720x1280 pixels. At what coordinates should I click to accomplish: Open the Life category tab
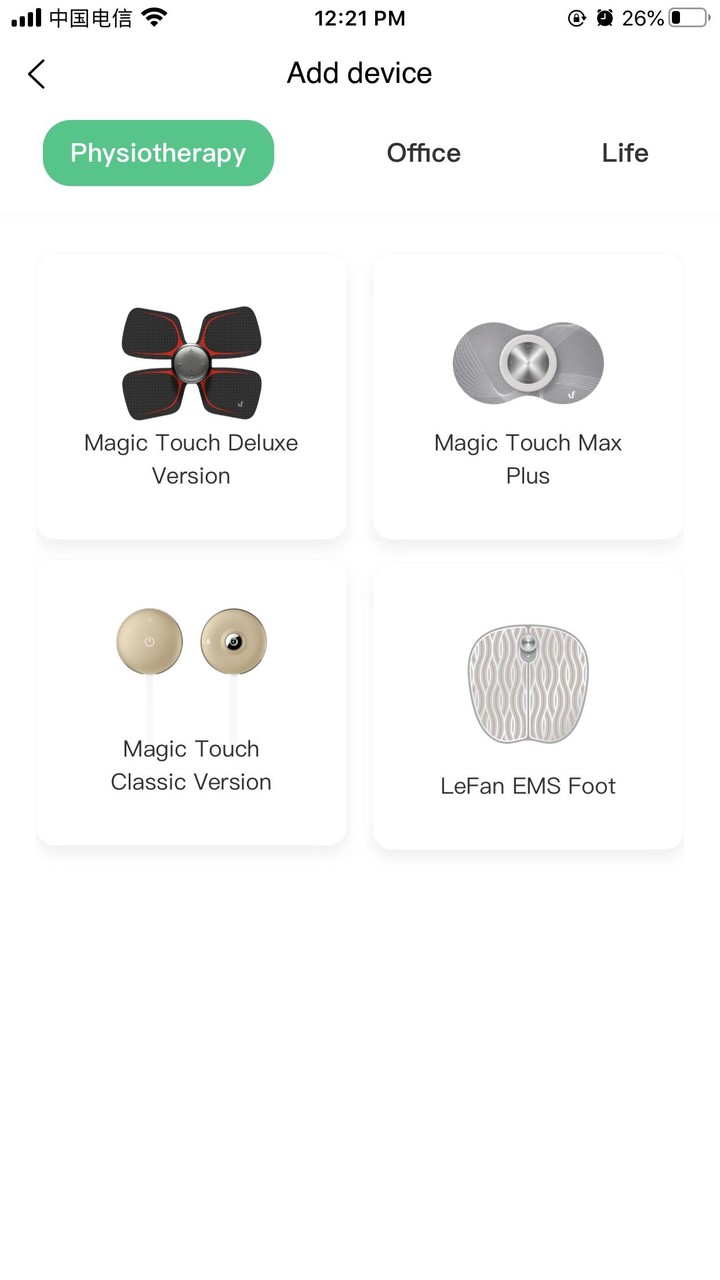pyautogui.click(x=624, y=153)
